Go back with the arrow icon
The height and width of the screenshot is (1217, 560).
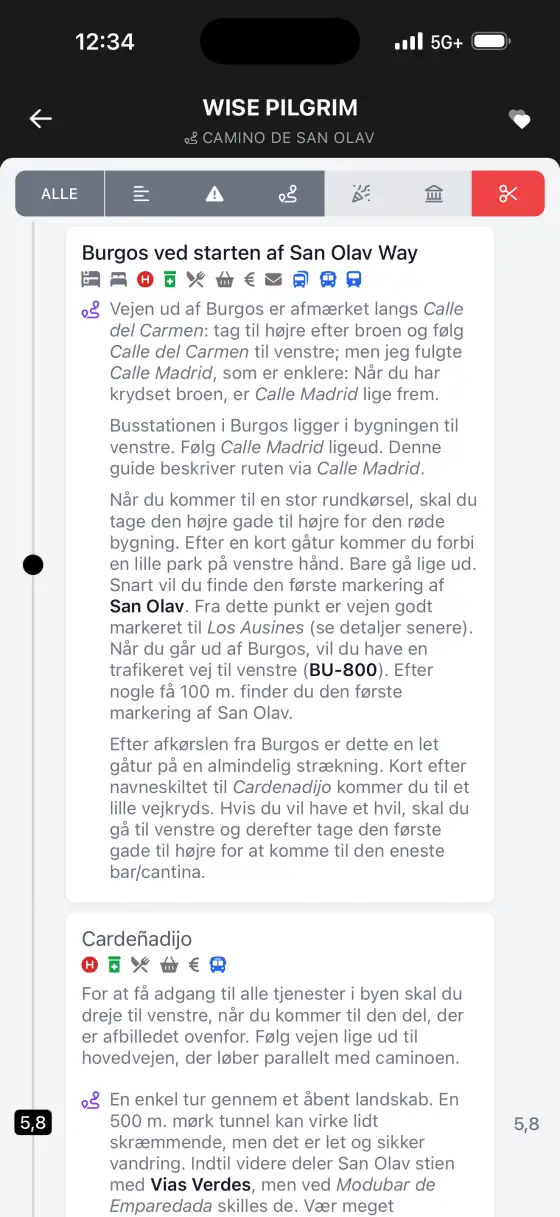coord(40,119)
